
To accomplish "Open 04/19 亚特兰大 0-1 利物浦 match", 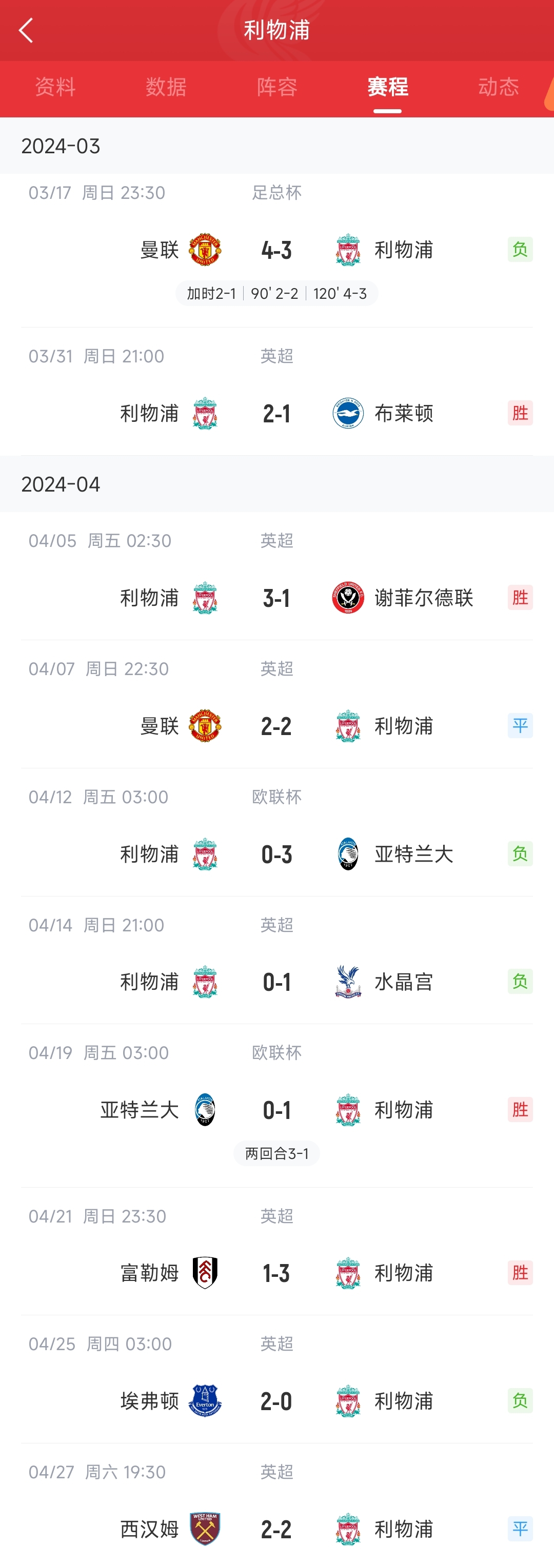I will tap(276, 1110).
